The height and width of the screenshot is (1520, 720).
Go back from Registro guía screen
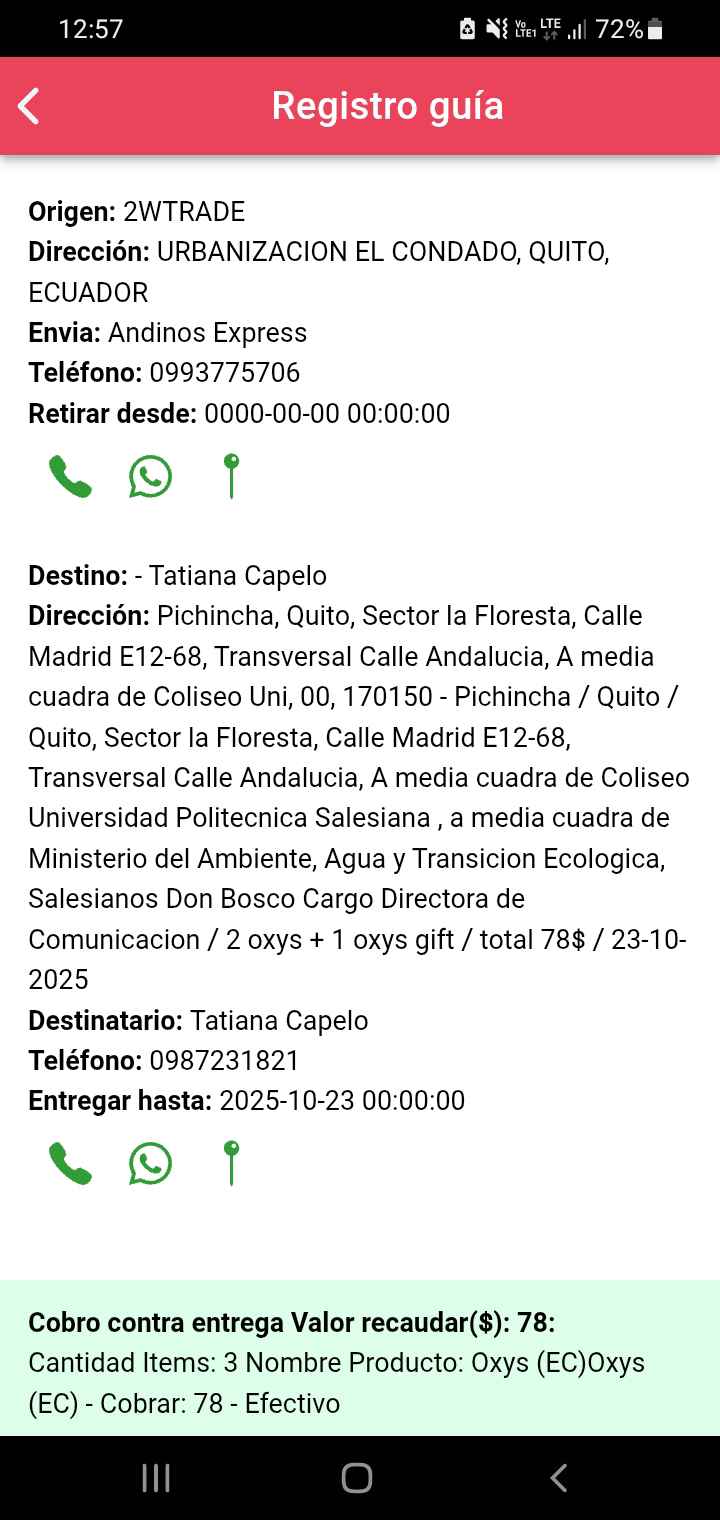(x=30, y=106)
